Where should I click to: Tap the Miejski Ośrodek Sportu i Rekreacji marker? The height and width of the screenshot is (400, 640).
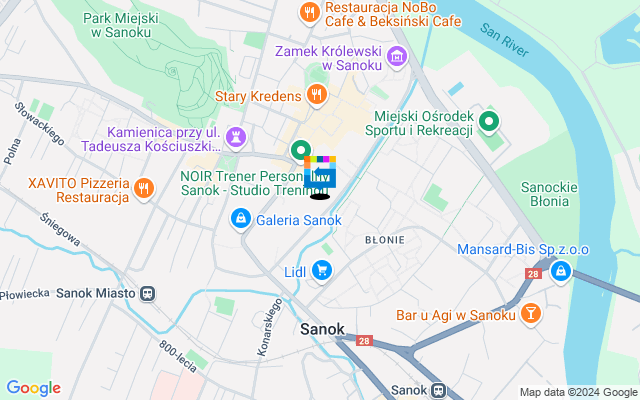click(x=488, y=123)
